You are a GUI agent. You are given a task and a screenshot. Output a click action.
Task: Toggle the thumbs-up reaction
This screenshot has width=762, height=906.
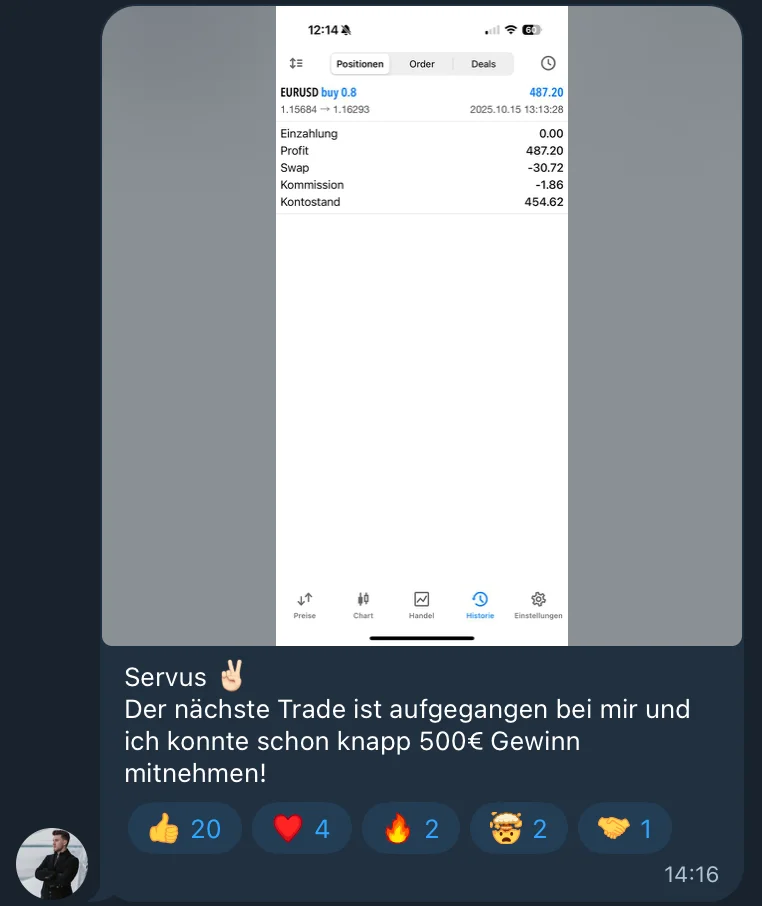point(184,828)
